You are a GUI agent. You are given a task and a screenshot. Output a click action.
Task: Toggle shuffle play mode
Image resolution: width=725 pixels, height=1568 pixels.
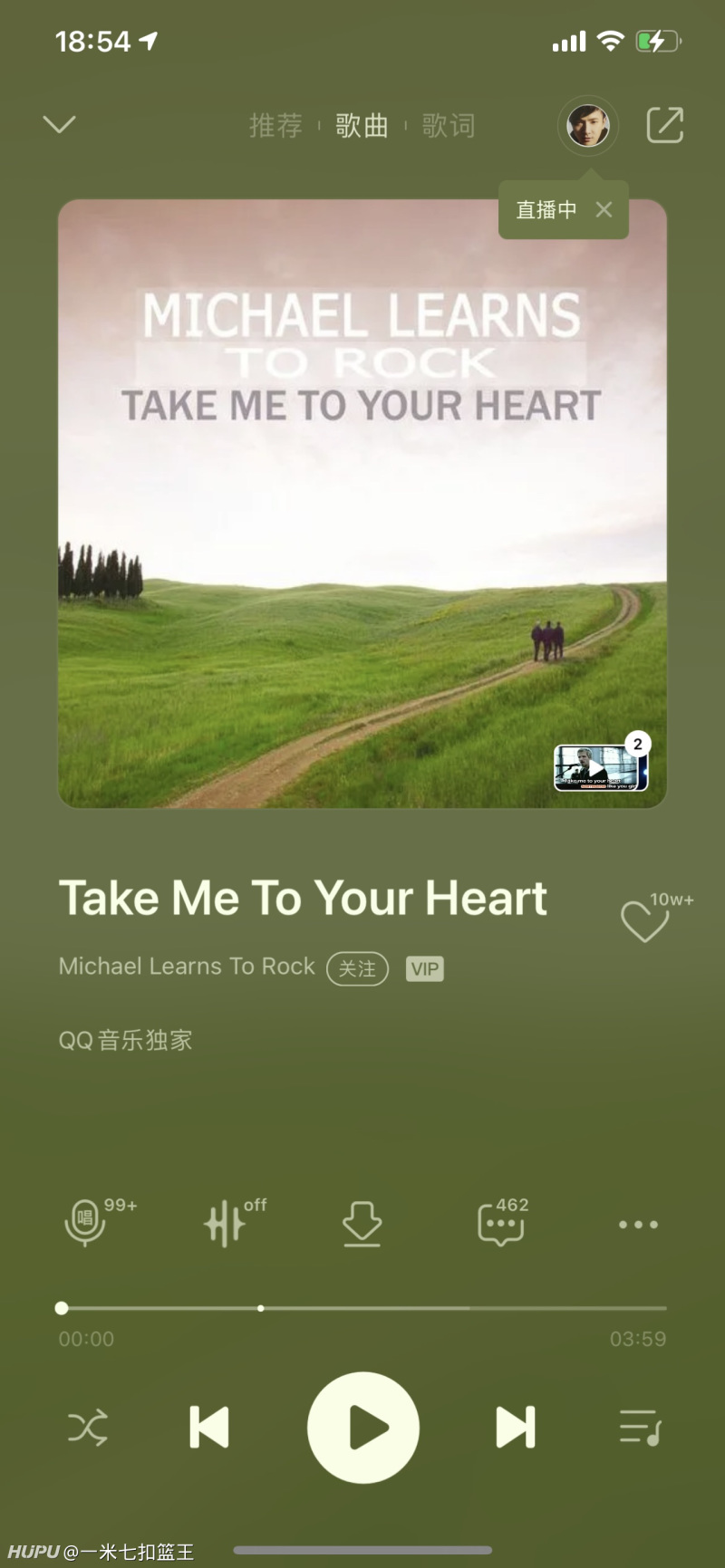(88, 1427)
